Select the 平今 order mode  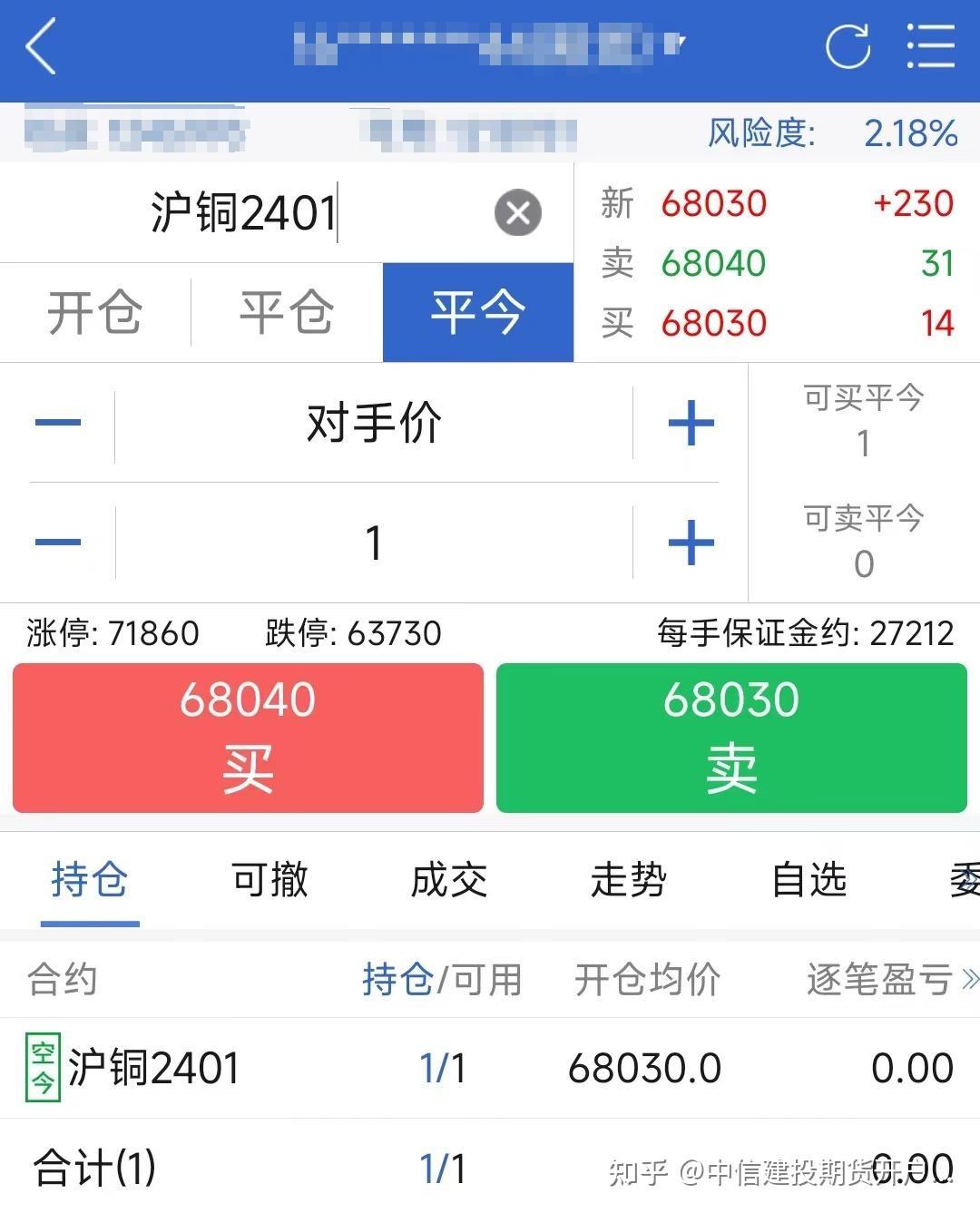pos(478,312)
